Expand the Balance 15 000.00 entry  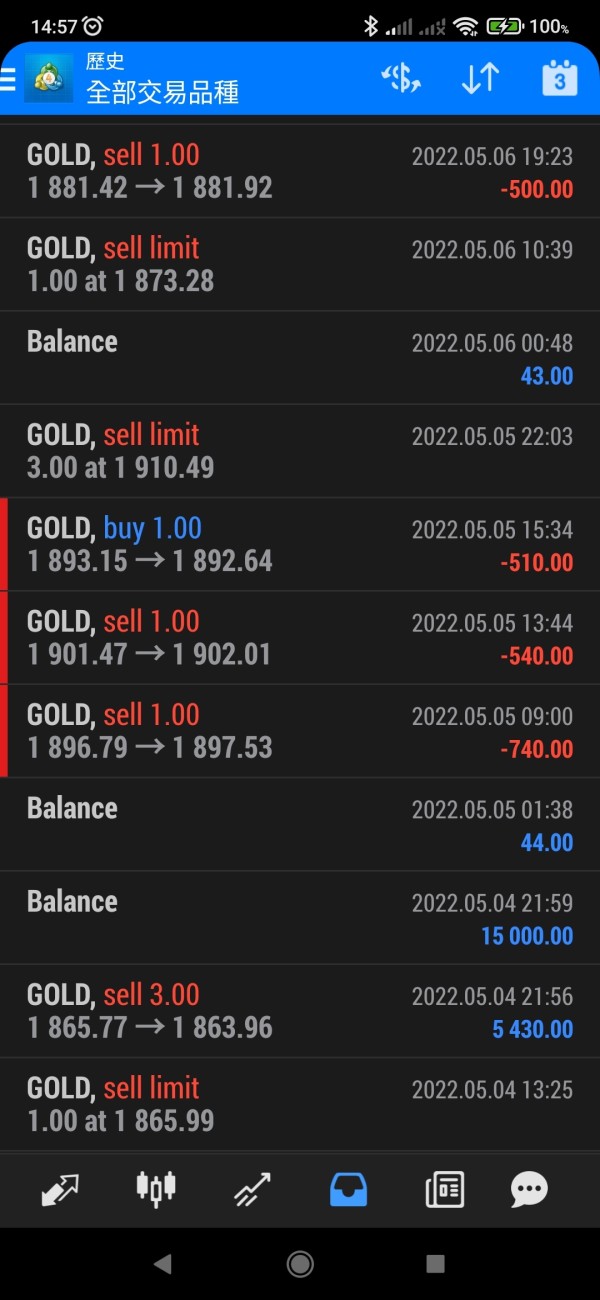(x=300, y=918)
